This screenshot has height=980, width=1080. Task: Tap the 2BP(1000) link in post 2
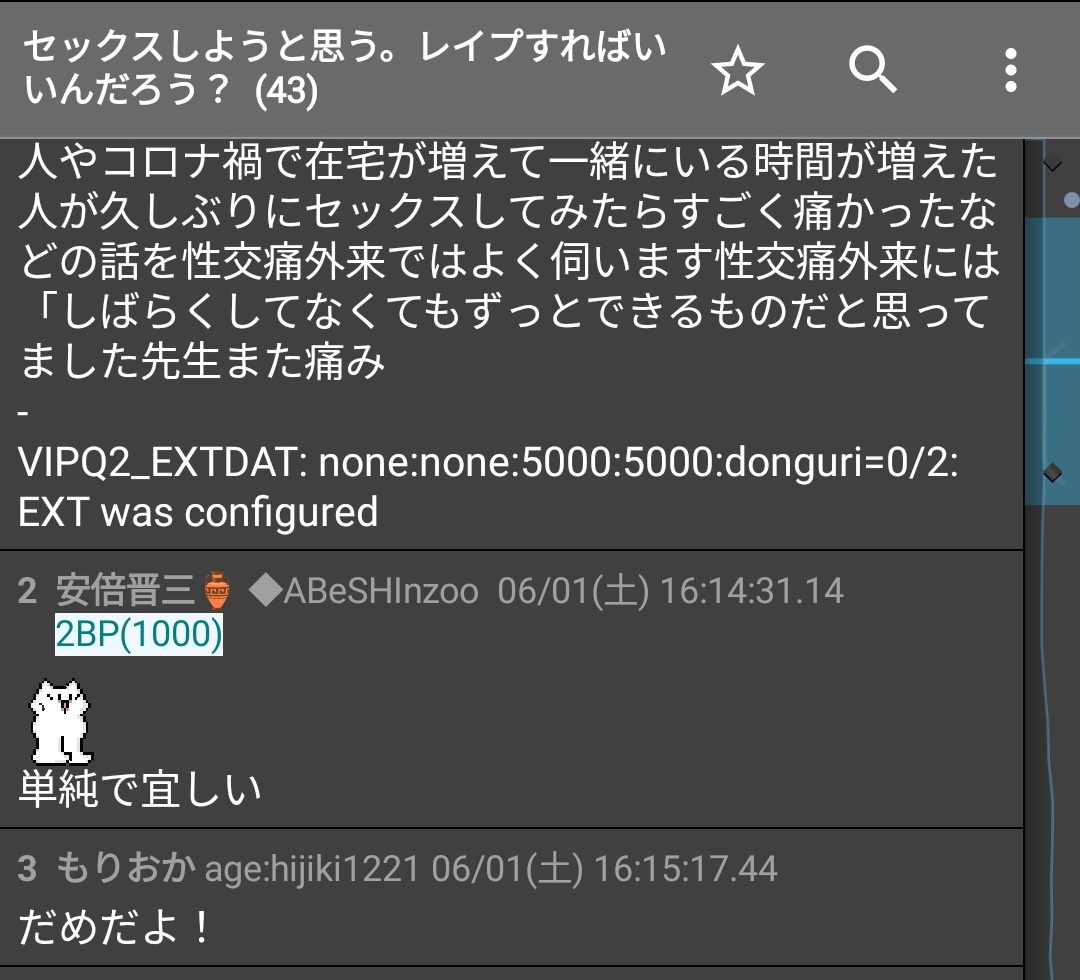[x=139, y=635]
